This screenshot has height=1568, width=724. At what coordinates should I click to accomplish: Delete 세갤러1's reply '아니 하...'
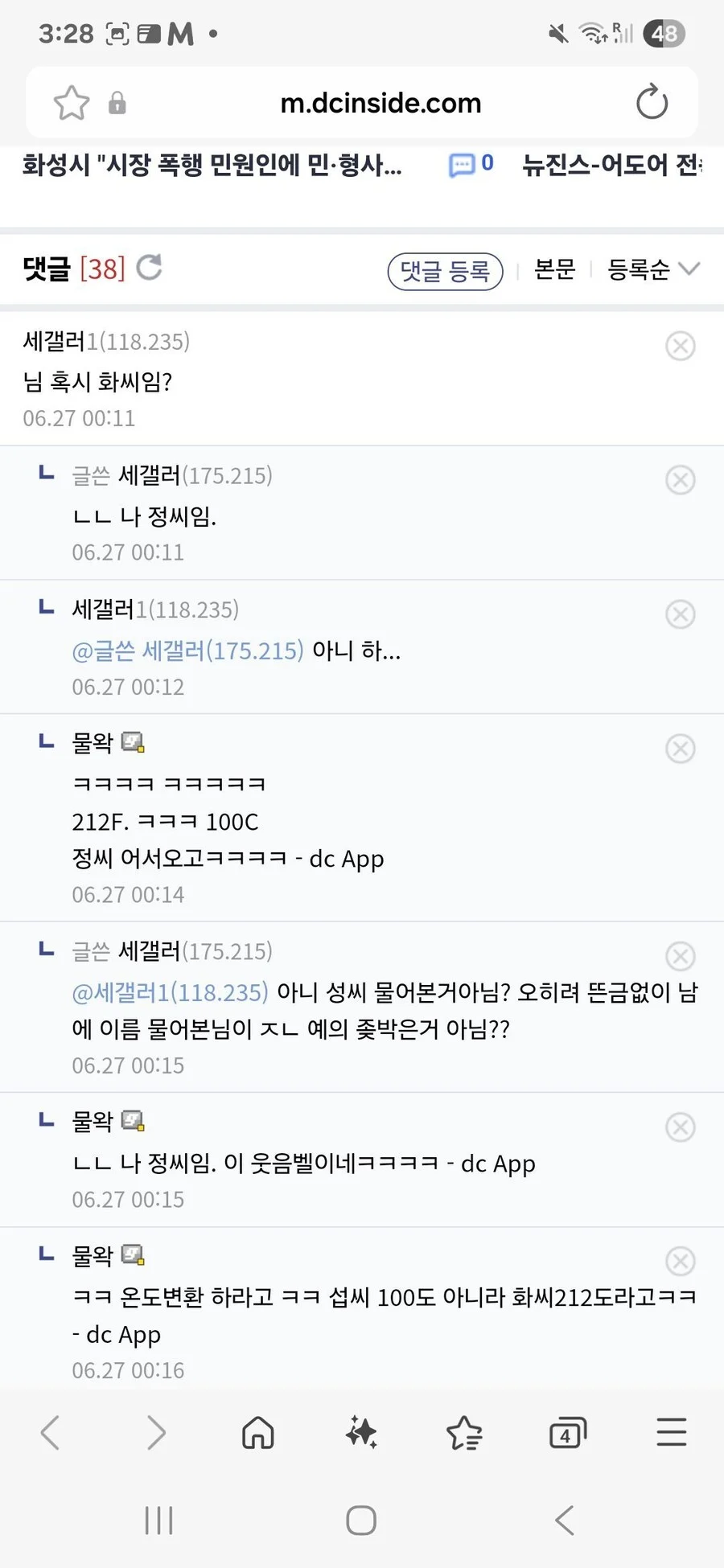[x=680, y=614]
